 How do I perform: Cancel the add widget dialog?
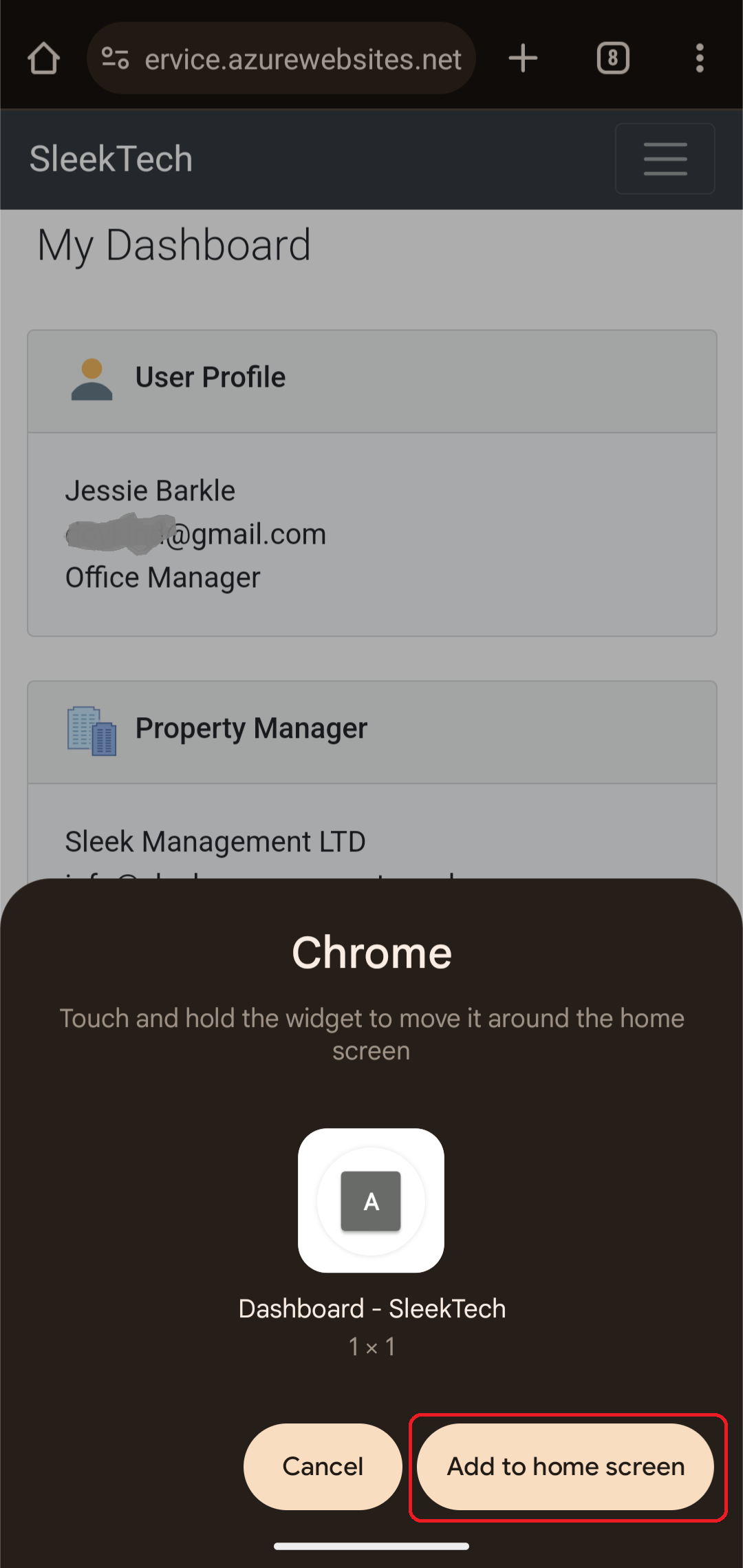[323, 1466]
